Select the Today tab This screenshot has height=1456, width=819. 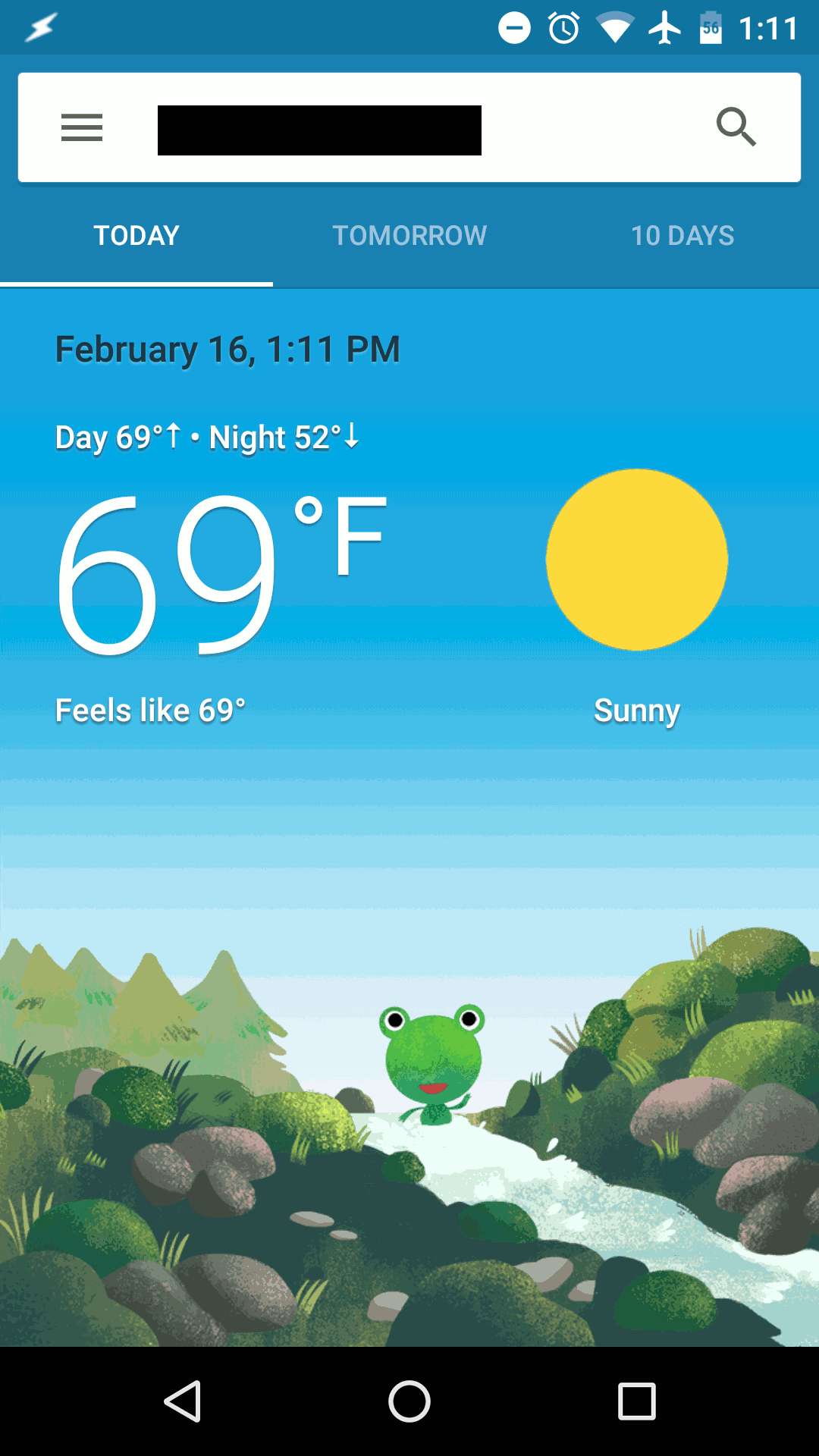point(136,236)
